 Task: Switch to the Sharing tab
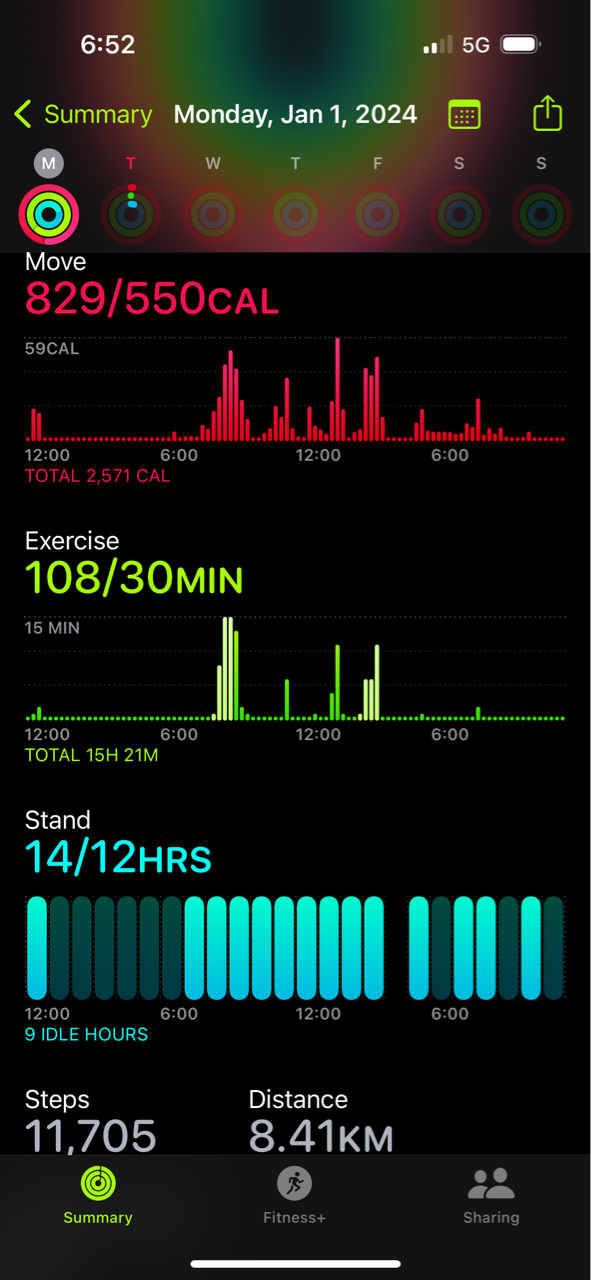pyautogui.click(x=491, y=1196)
